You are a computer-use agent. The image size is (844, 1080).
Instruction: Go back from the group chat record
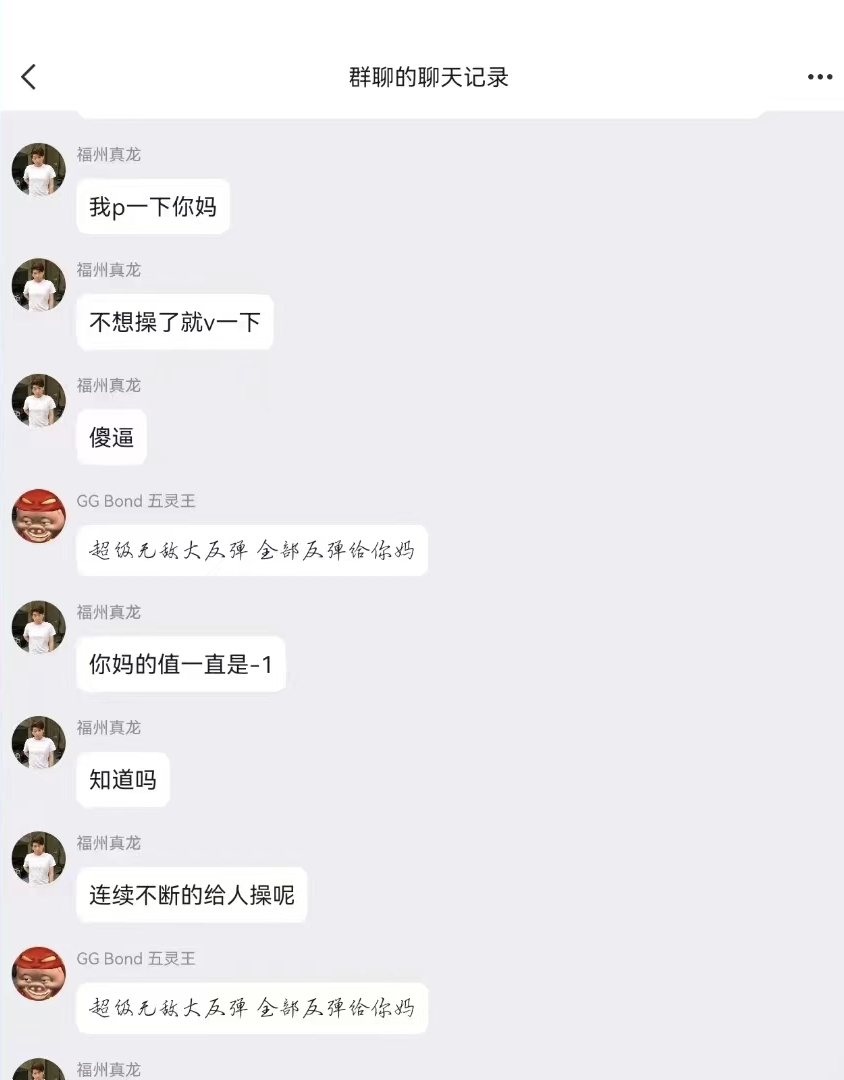point(28,77)
